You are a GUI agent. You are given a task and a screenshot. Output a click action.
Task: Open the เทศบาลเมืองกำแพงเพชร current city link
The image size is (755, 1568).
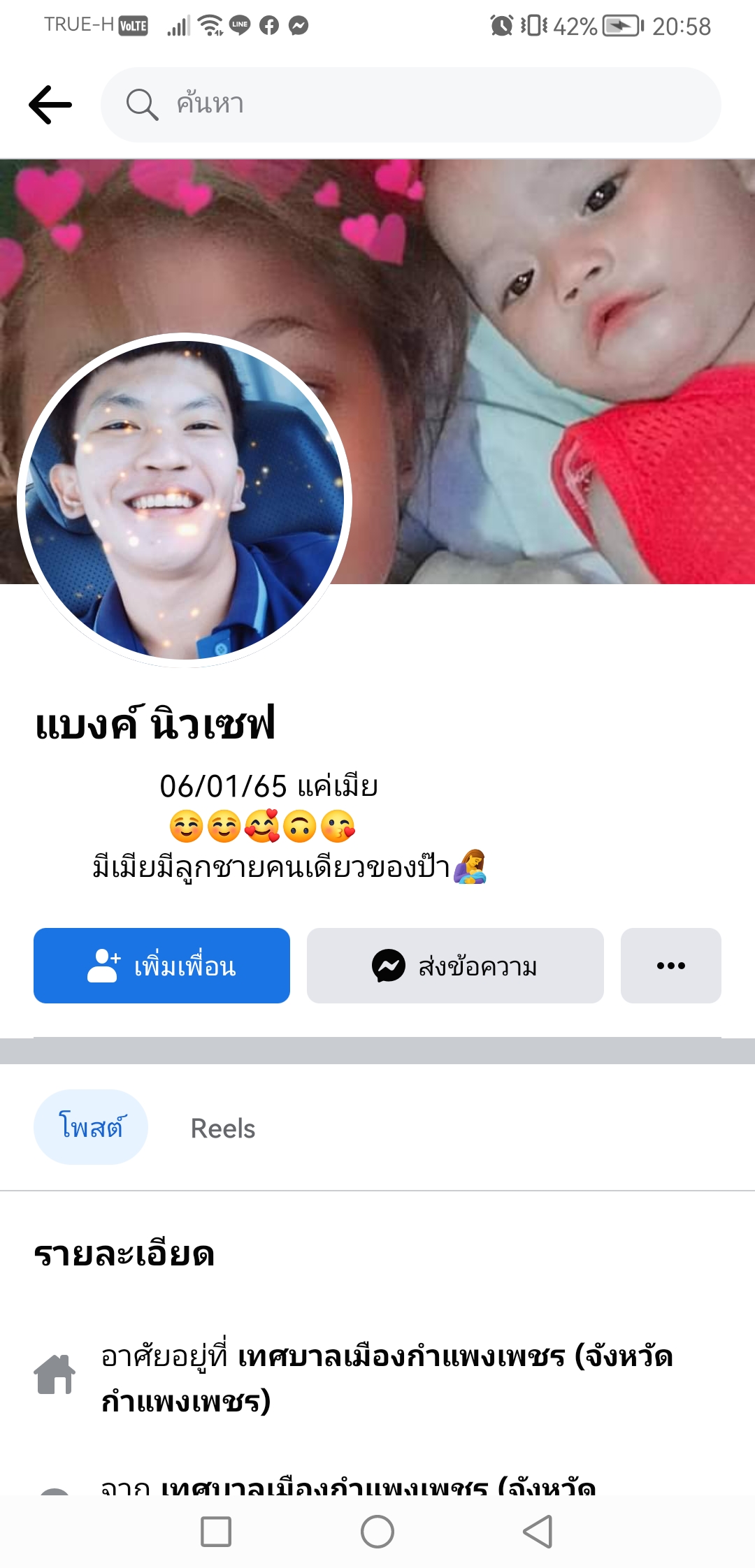click(401, 1357)
